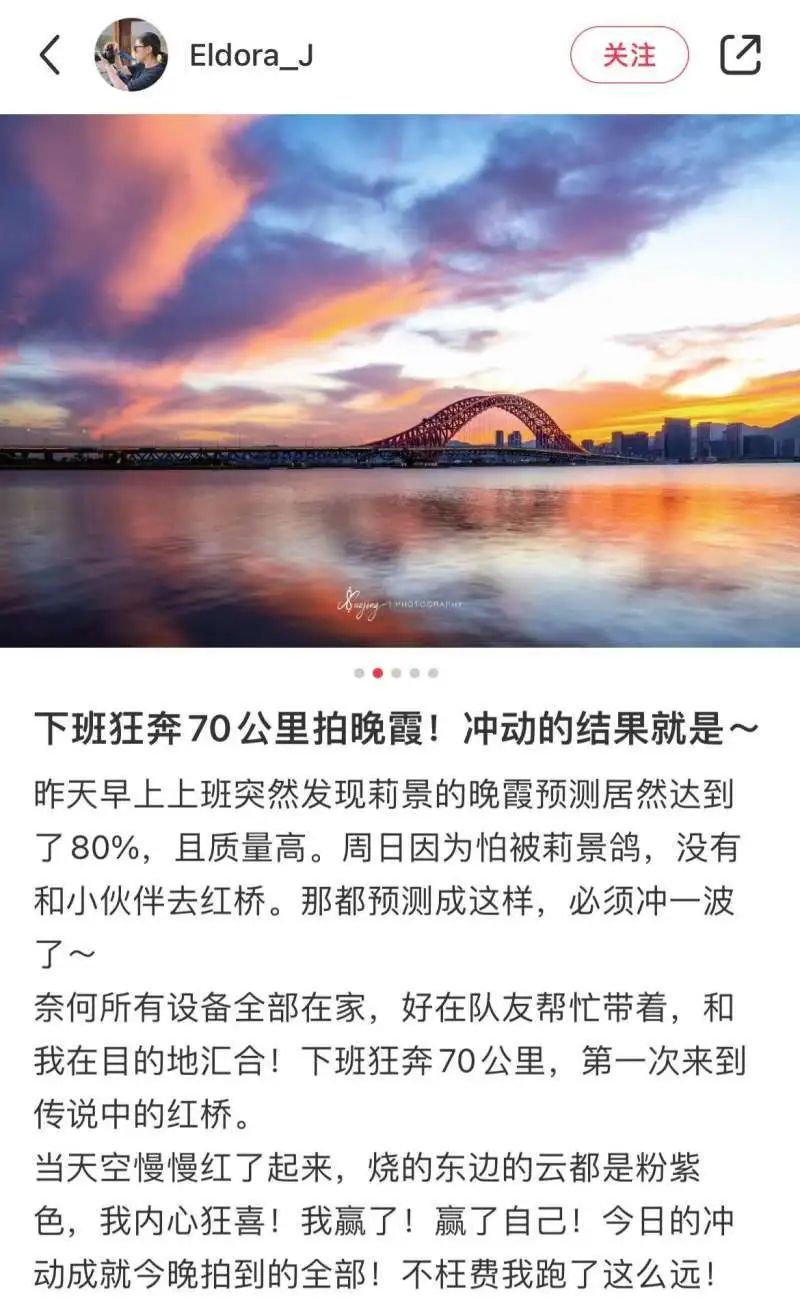Follow Eldora_J with the 关注 button

pyautogui.click(x=629, y=55)
